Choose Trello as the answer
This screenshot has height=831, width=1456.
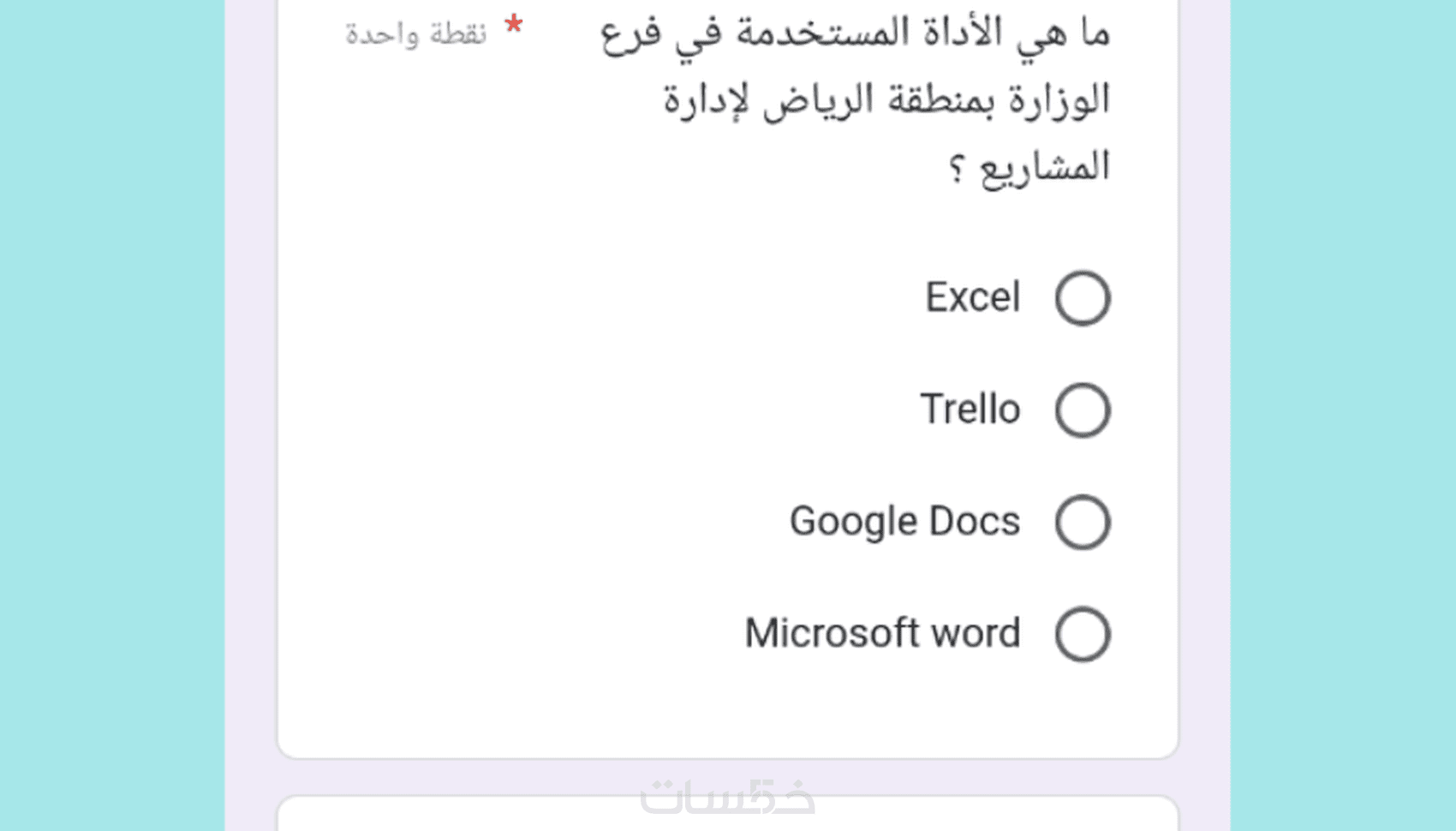pyautogui.click(x=1083, y=410)
